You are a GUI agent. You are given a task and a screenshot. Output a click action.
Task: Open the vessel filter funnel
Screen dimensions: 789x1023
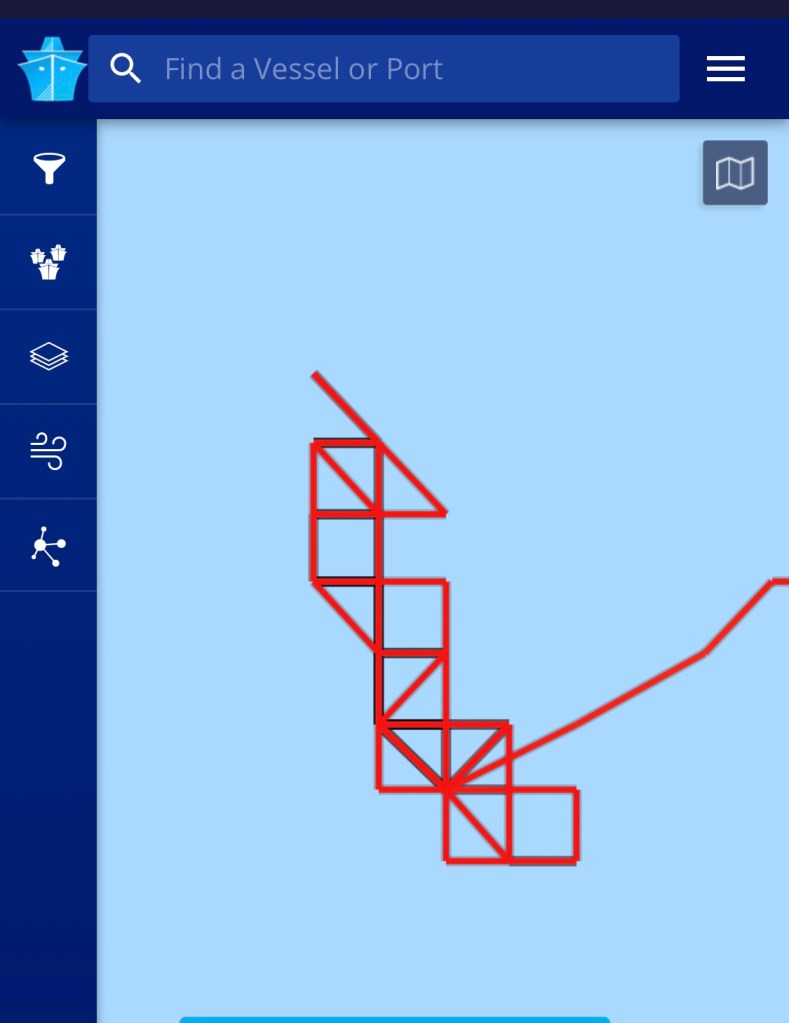(49, 168)
